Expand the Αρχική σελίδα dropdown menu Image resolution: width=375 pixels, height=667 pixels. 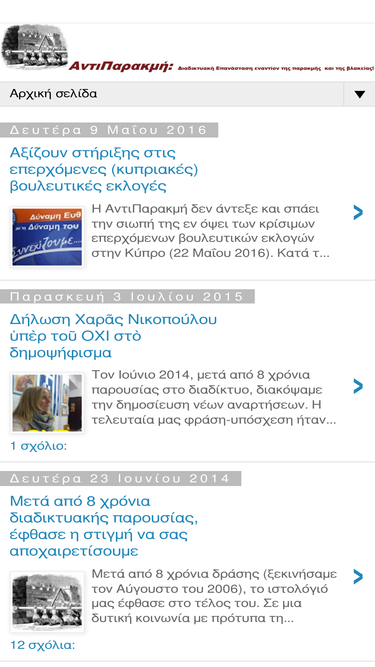(359, 94)
